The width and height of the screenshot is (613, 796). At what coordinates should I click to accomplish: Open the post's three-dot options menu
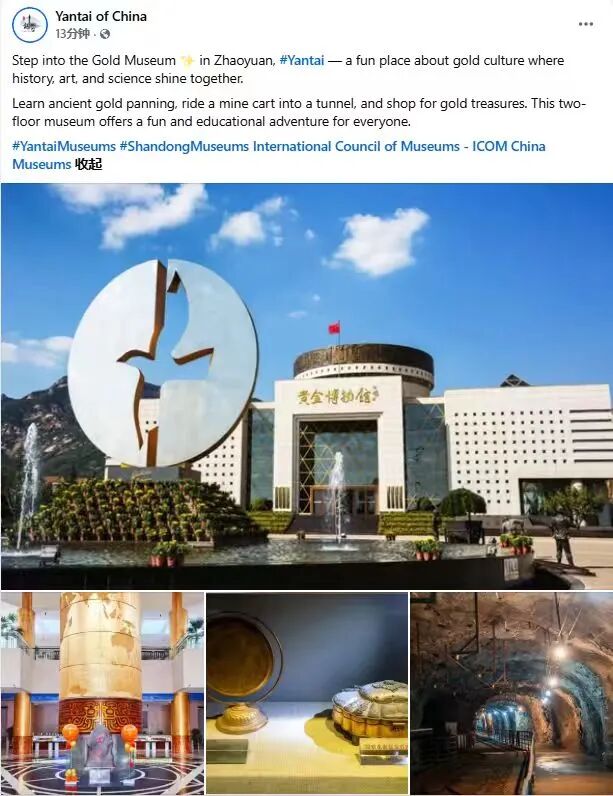[x=586, y=24]
